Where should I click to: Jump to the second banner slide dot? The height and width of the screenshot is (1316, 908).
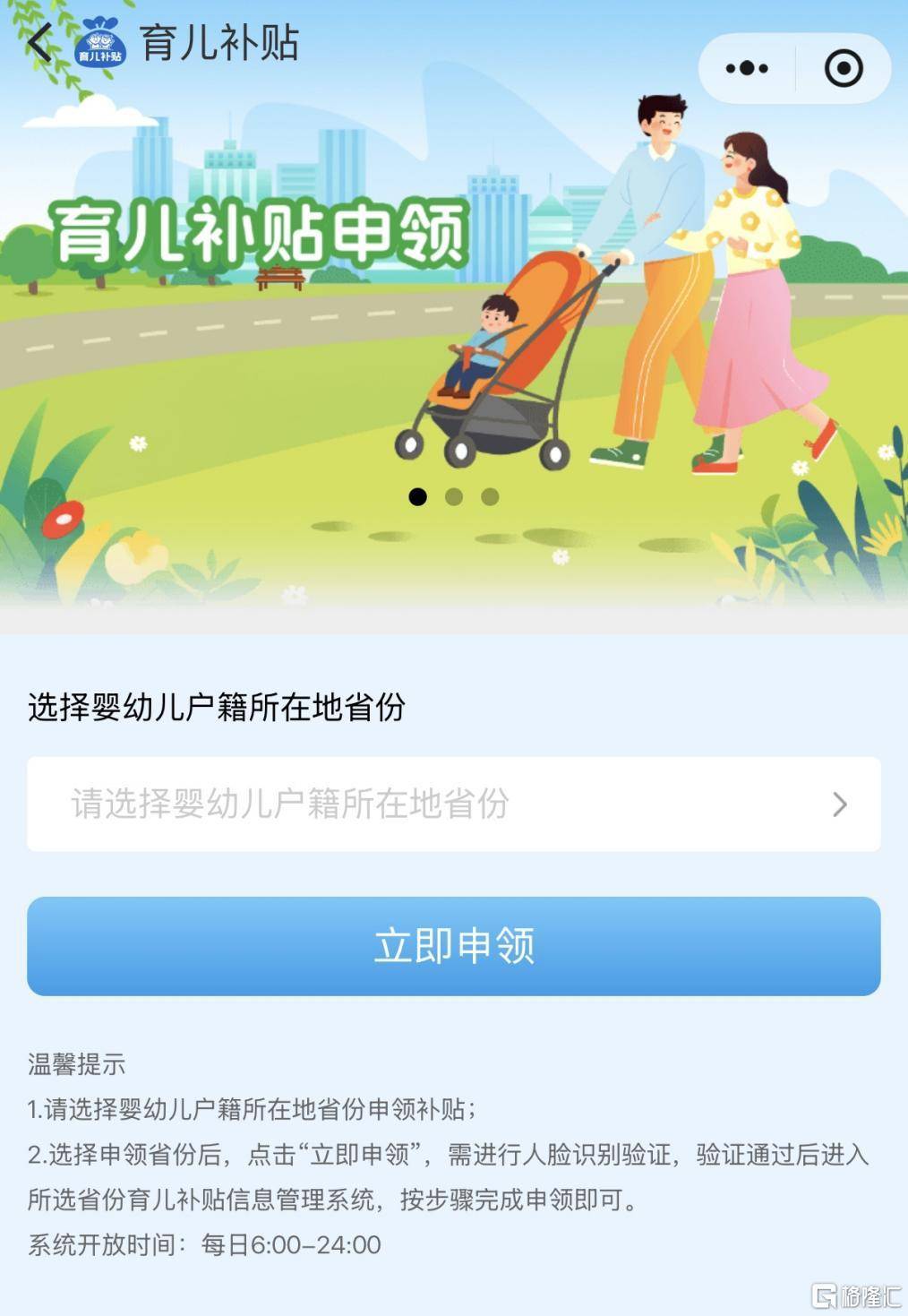(x=454, y=496)
